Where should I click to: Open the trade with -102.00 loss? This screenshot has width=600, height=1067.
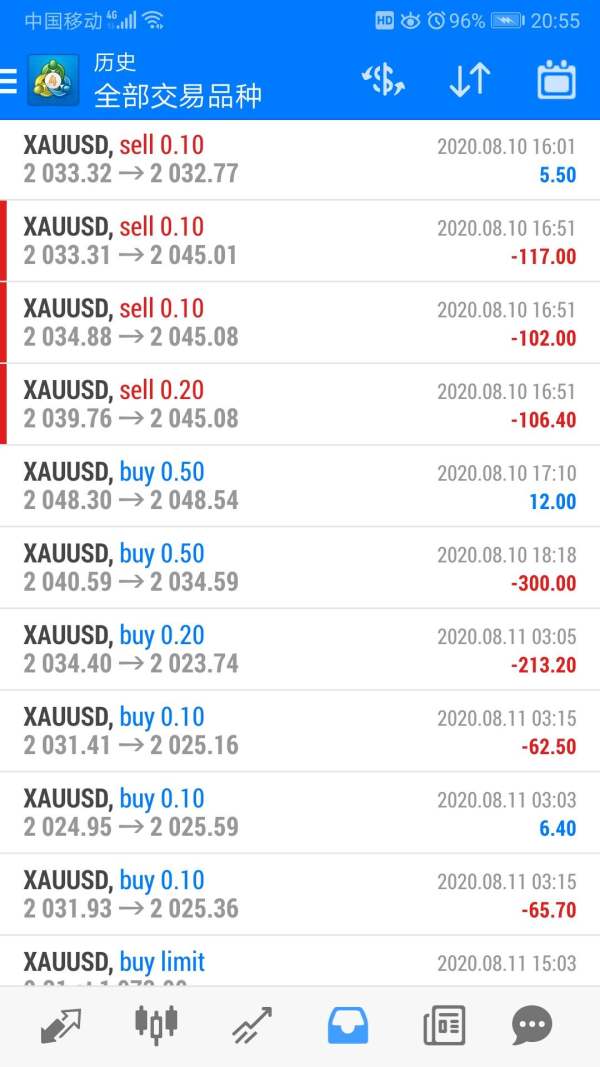(300, 323)
